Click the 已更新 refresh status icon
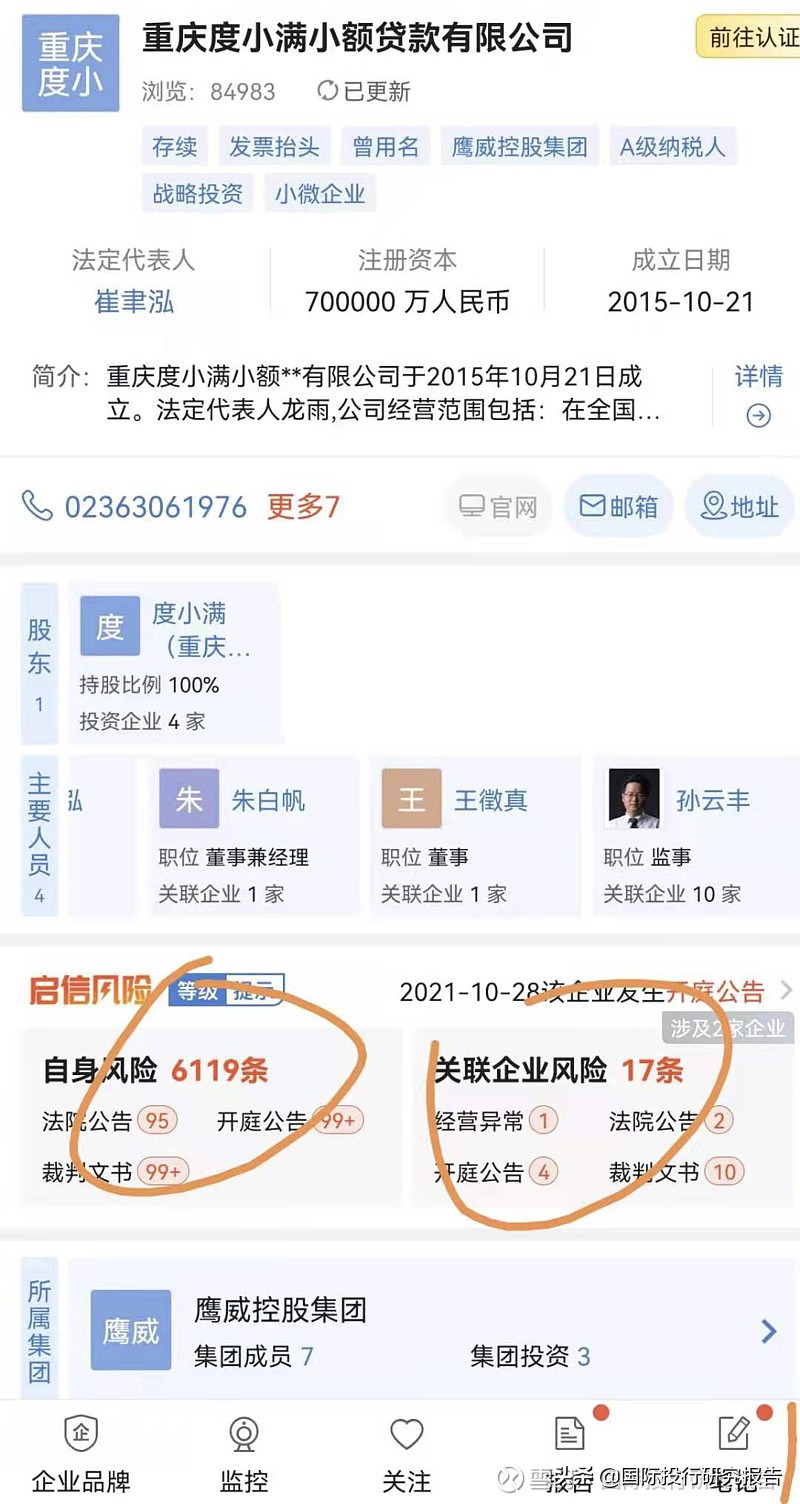The height and width of the screenshot is (1504, 800). pos(325,92)
